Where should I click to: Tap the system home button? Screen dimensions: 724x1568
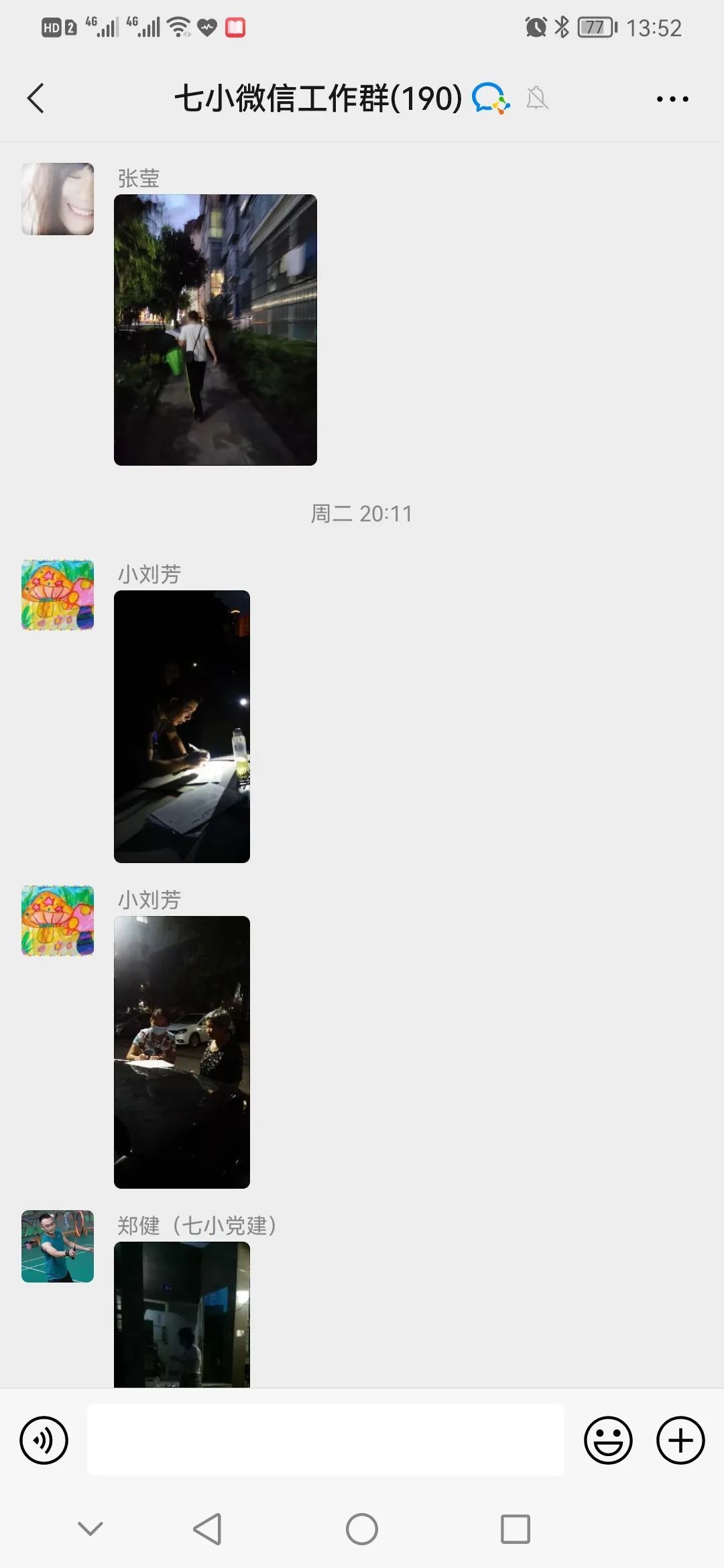tap(362, 1530)
